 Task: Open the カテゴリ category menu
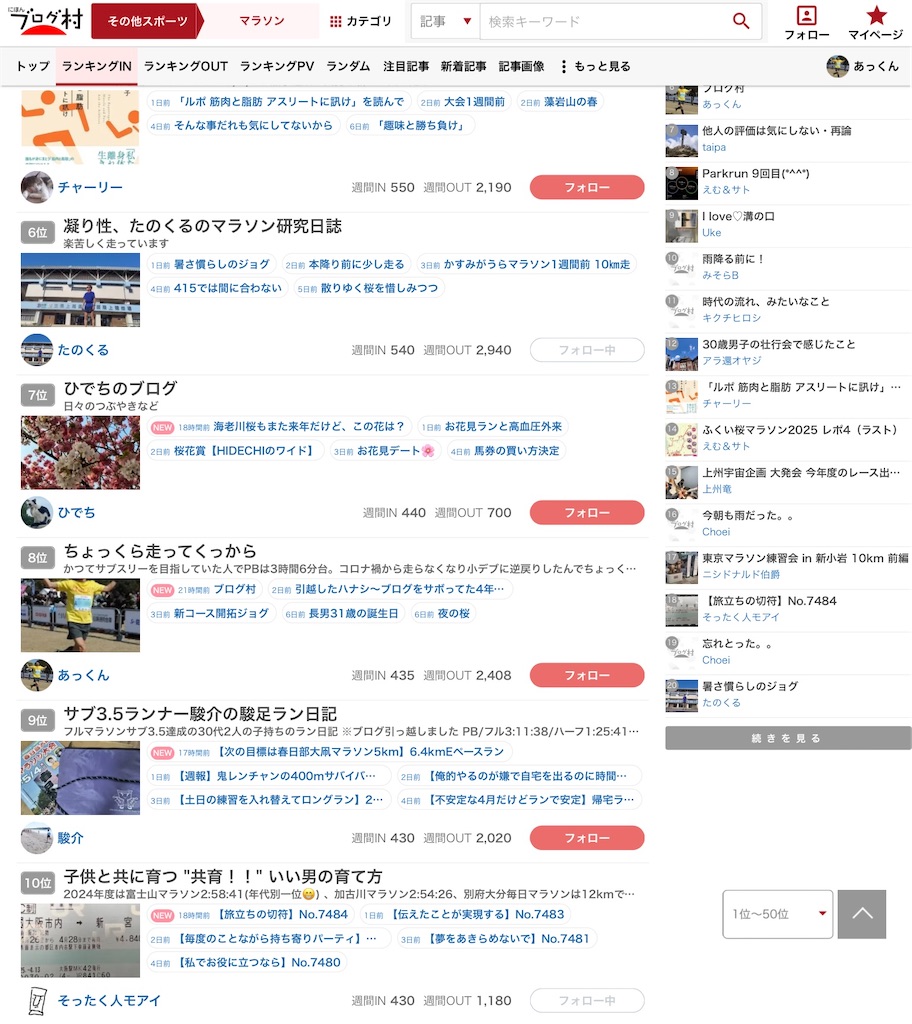(x=361, y=21)
